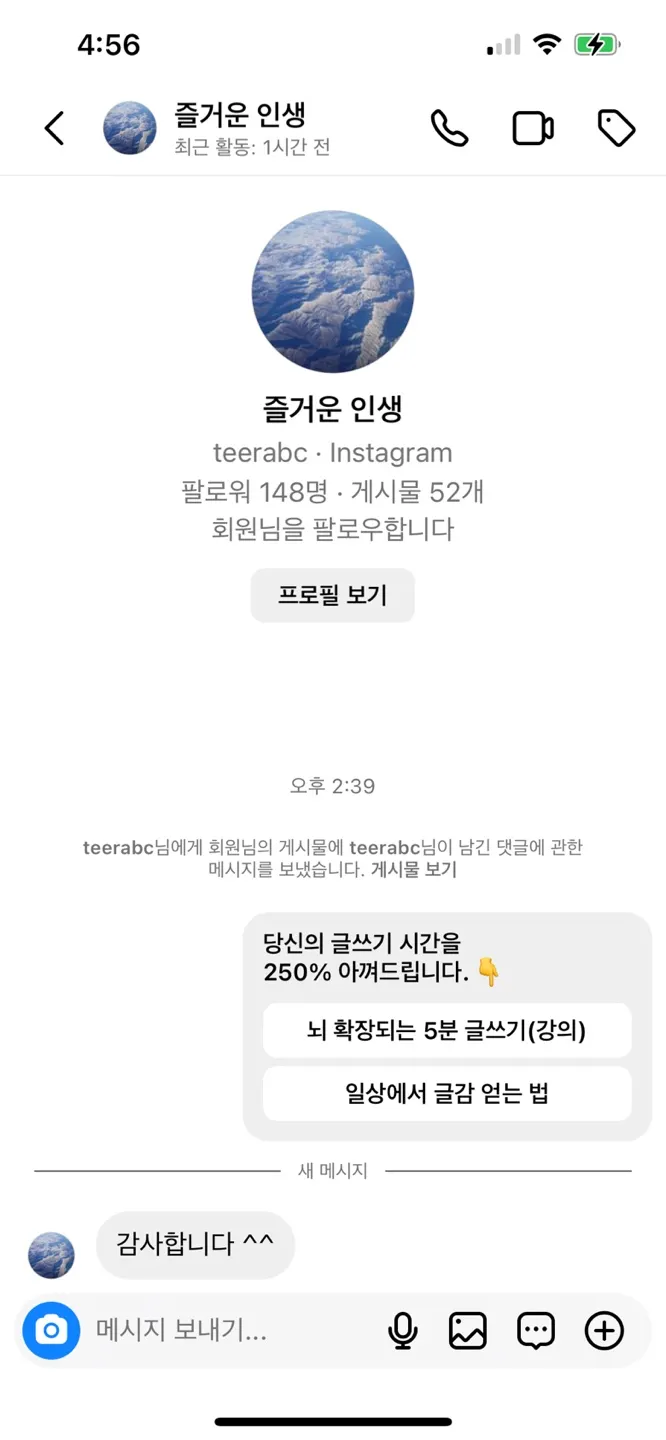
Task: Select 뇌 확장되는 5분 글쓰기(강의)
Action: click(x=446, y=1031)
